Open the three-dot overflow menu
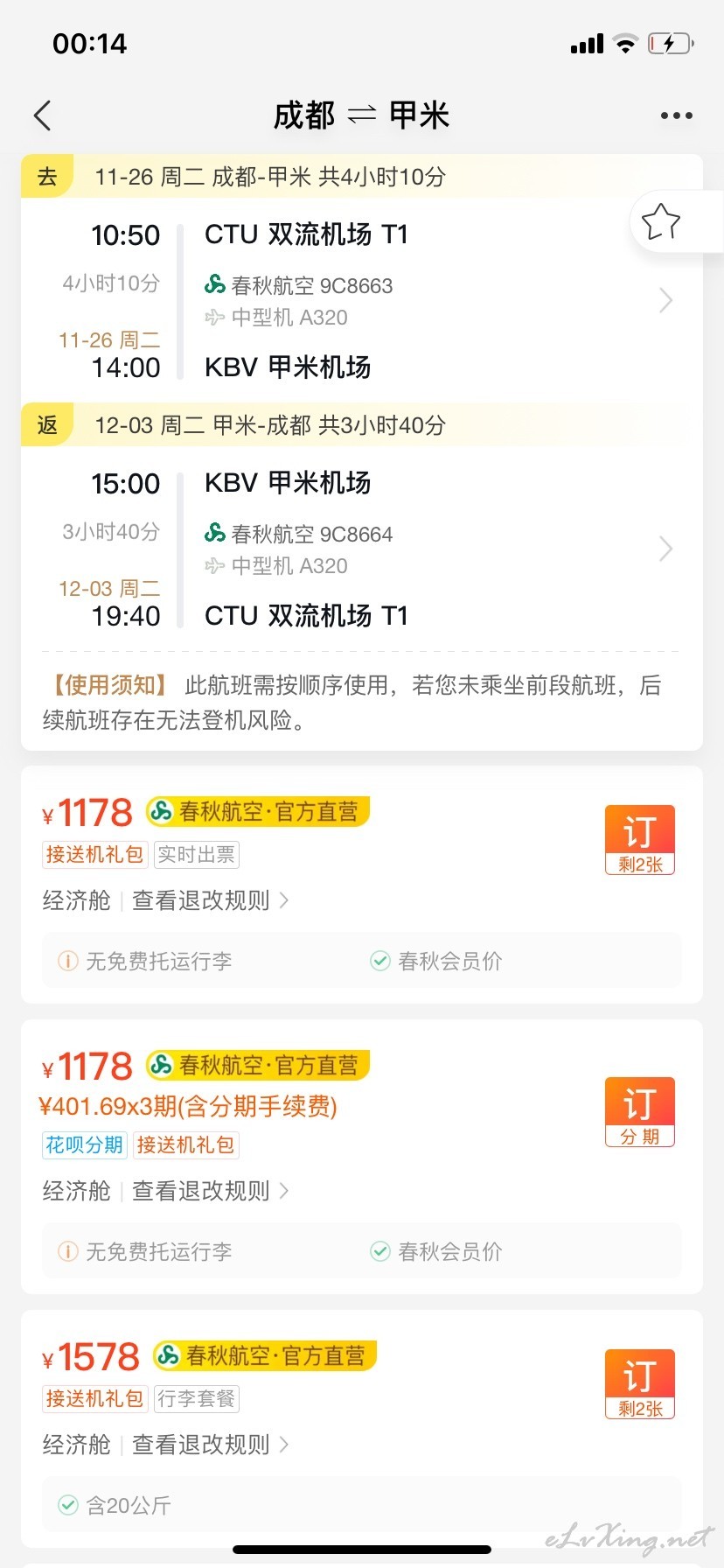Viewport: 724px width, 1568px height. 676,115
